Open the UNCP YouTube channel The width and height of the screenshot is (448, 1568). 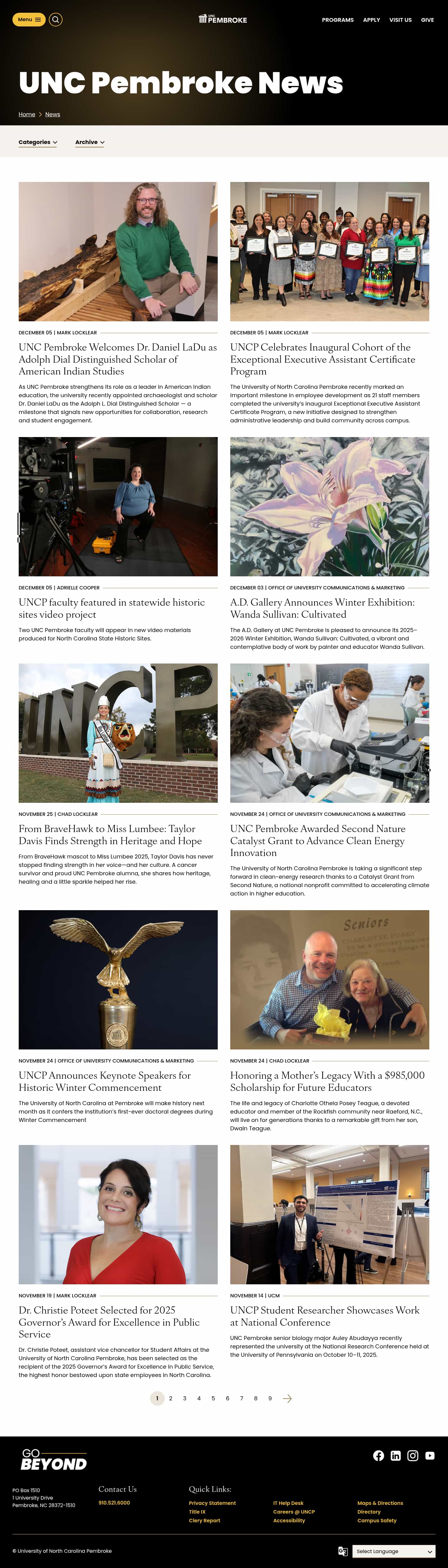tap(430, 1455)
